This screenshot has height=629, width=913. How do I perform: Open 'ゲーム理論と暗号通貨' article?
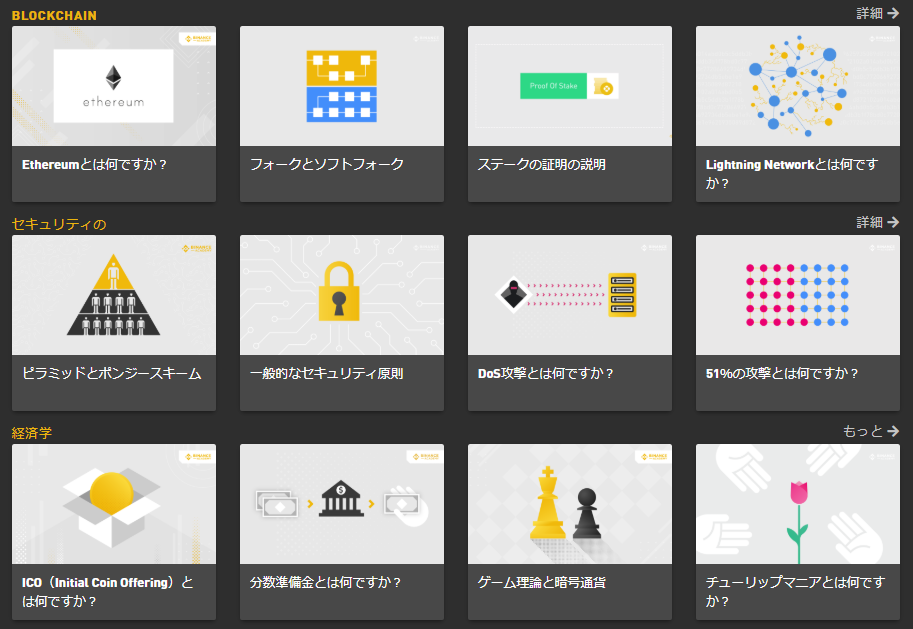tap(569, 531)
